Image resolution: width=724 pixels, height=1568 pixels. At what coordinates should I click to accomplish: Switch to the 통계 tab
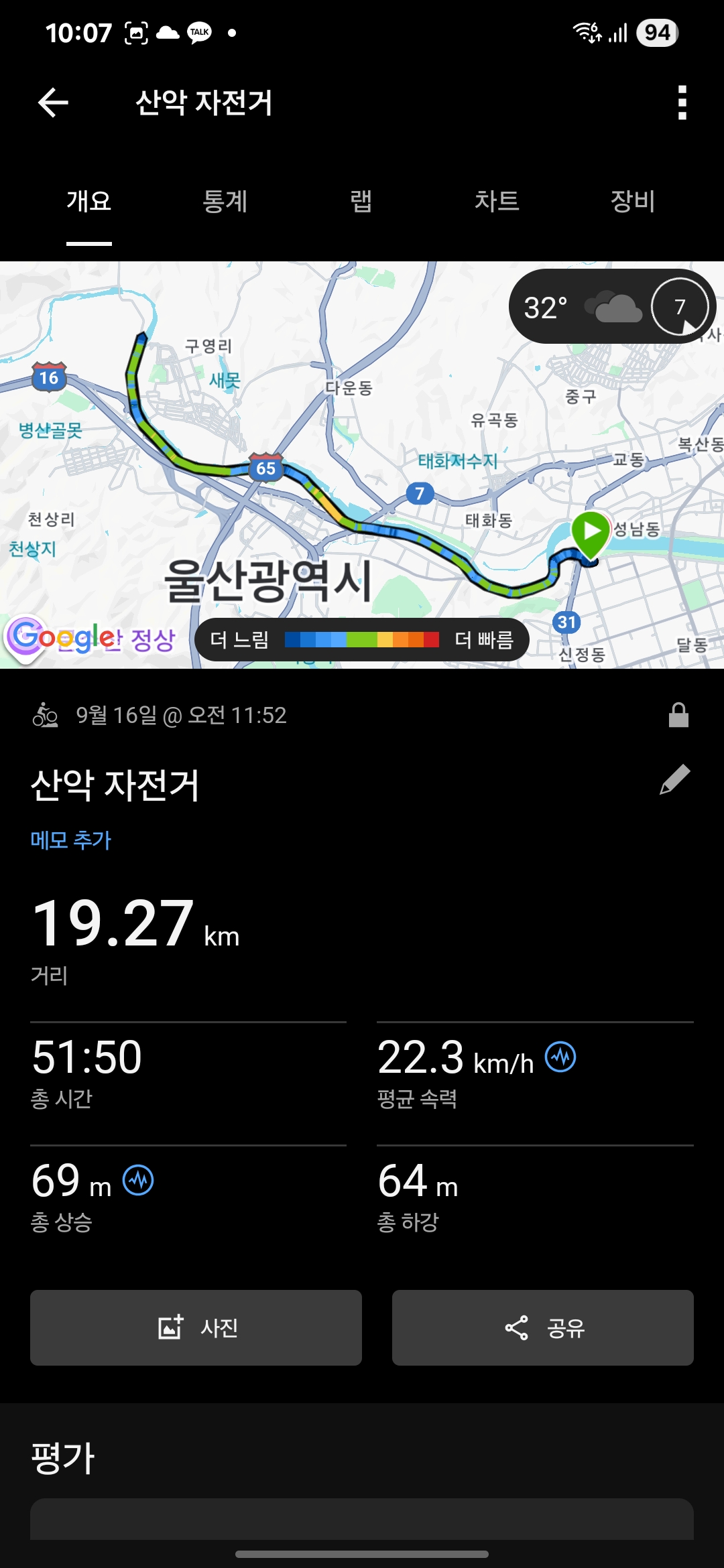pos(225,201)
